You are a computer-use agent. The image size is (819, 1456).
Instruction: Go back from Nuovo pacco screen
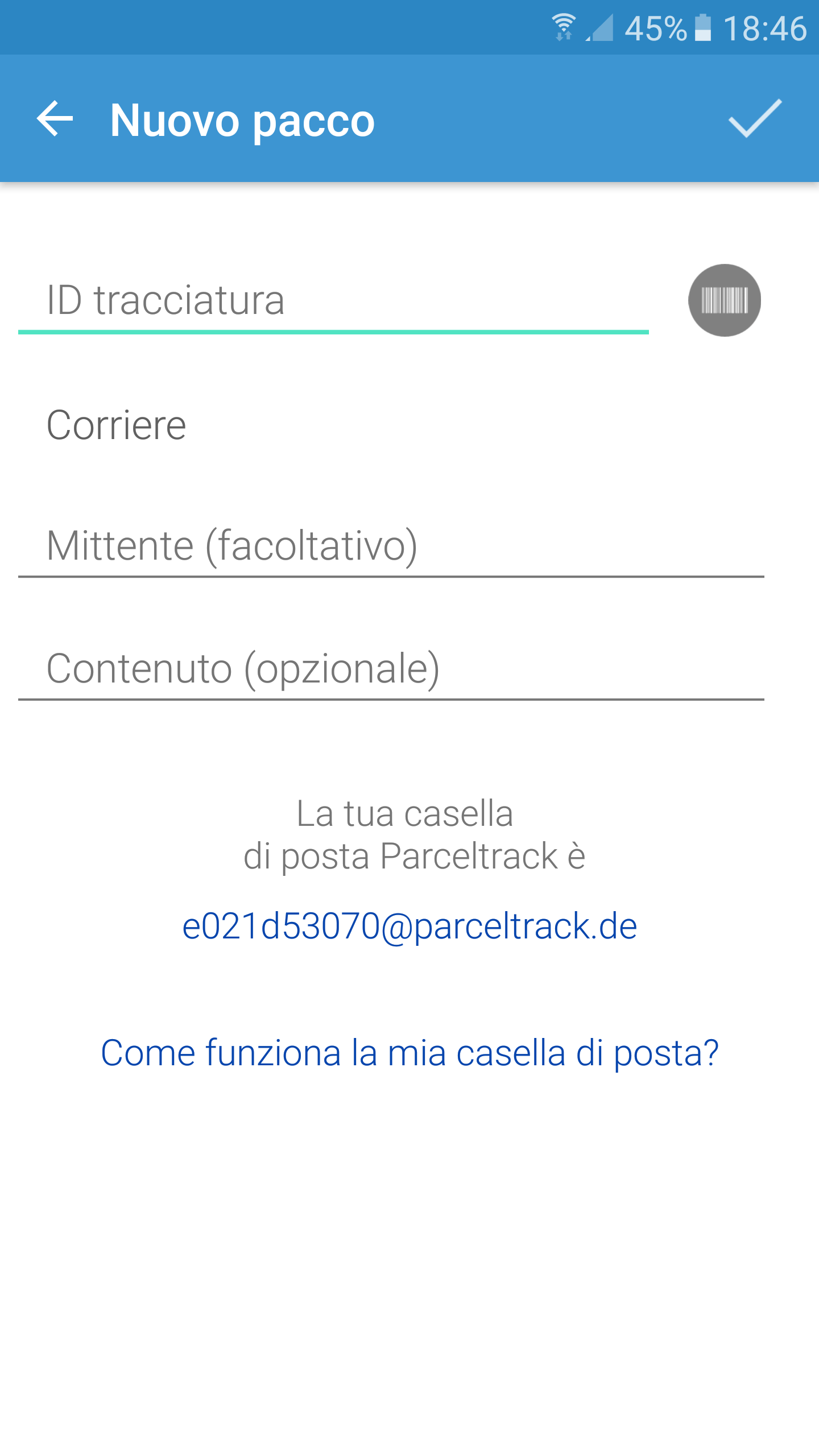click(x=55, y=119)
